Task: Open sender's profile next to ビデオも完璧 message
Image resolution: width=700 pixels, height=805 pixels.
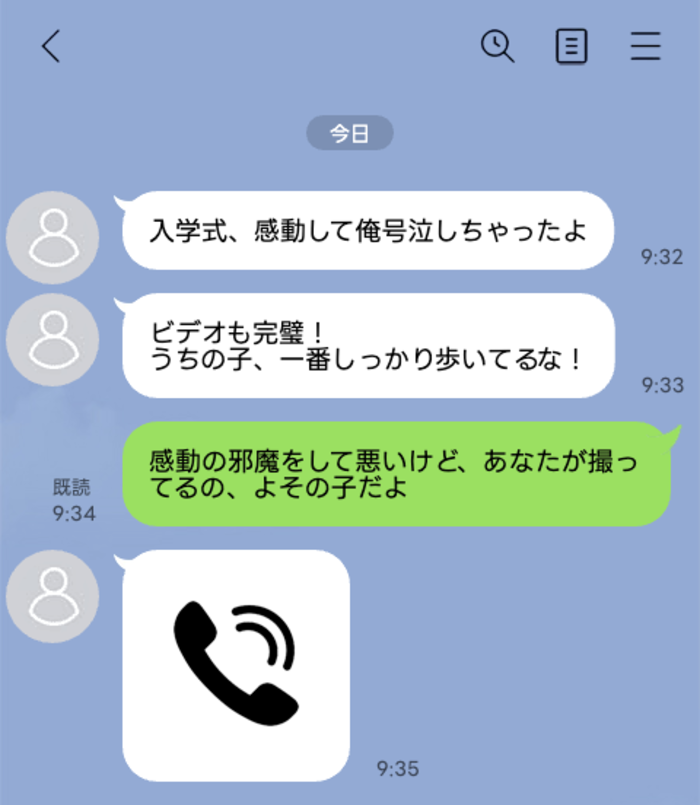Action: (x=52, y=340)
